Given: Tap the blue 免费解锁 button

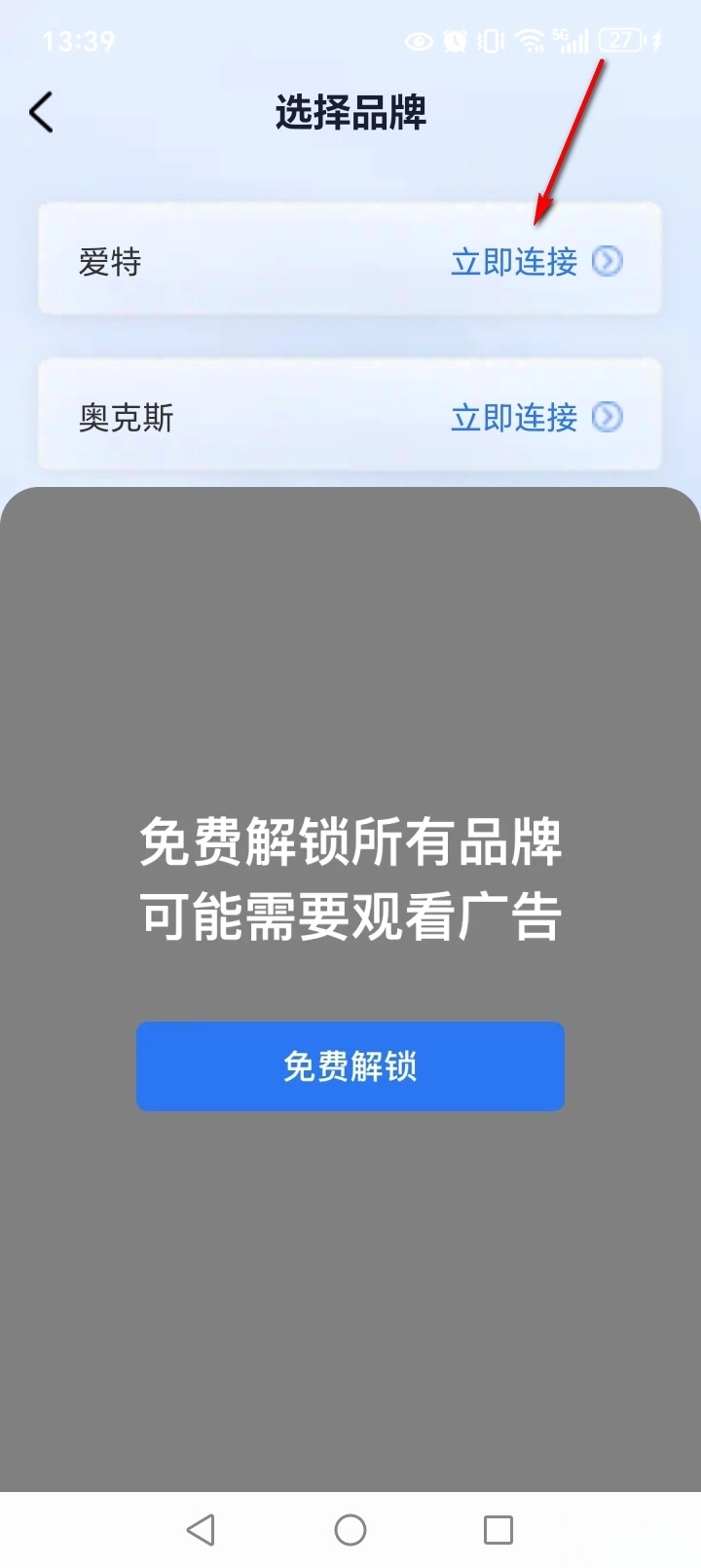Looking at the screenshot, I should point(350,1066).
